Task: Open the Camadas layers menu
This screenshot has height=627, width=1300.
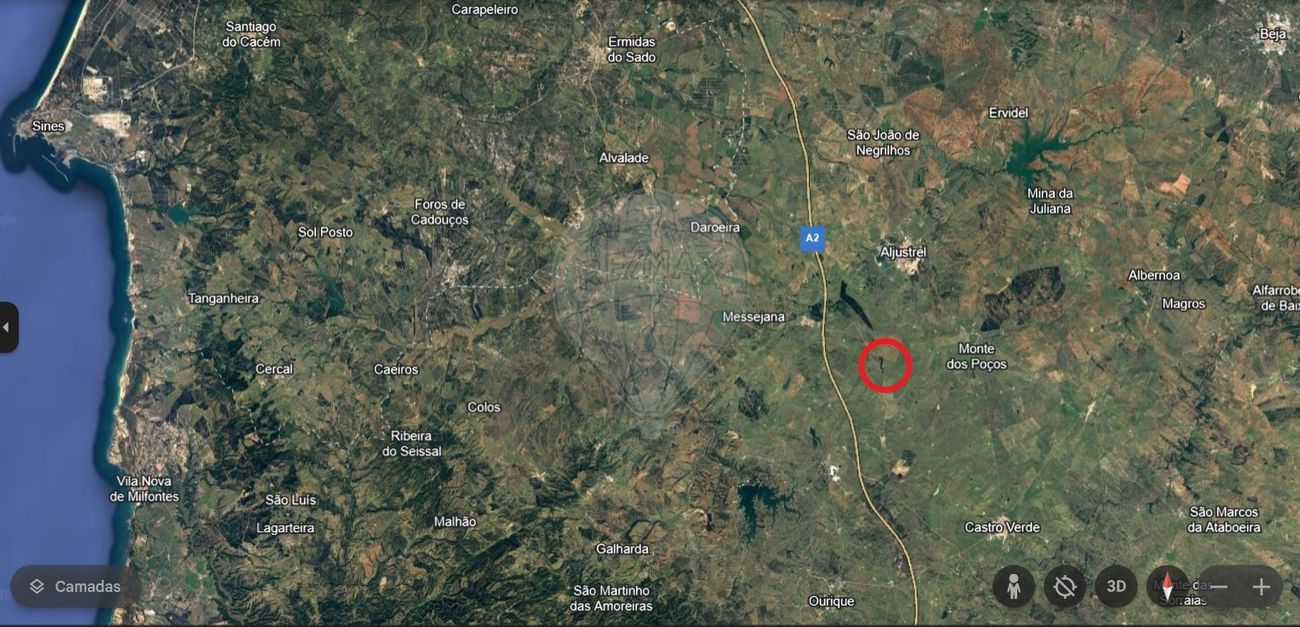Action: click(75, 587)
